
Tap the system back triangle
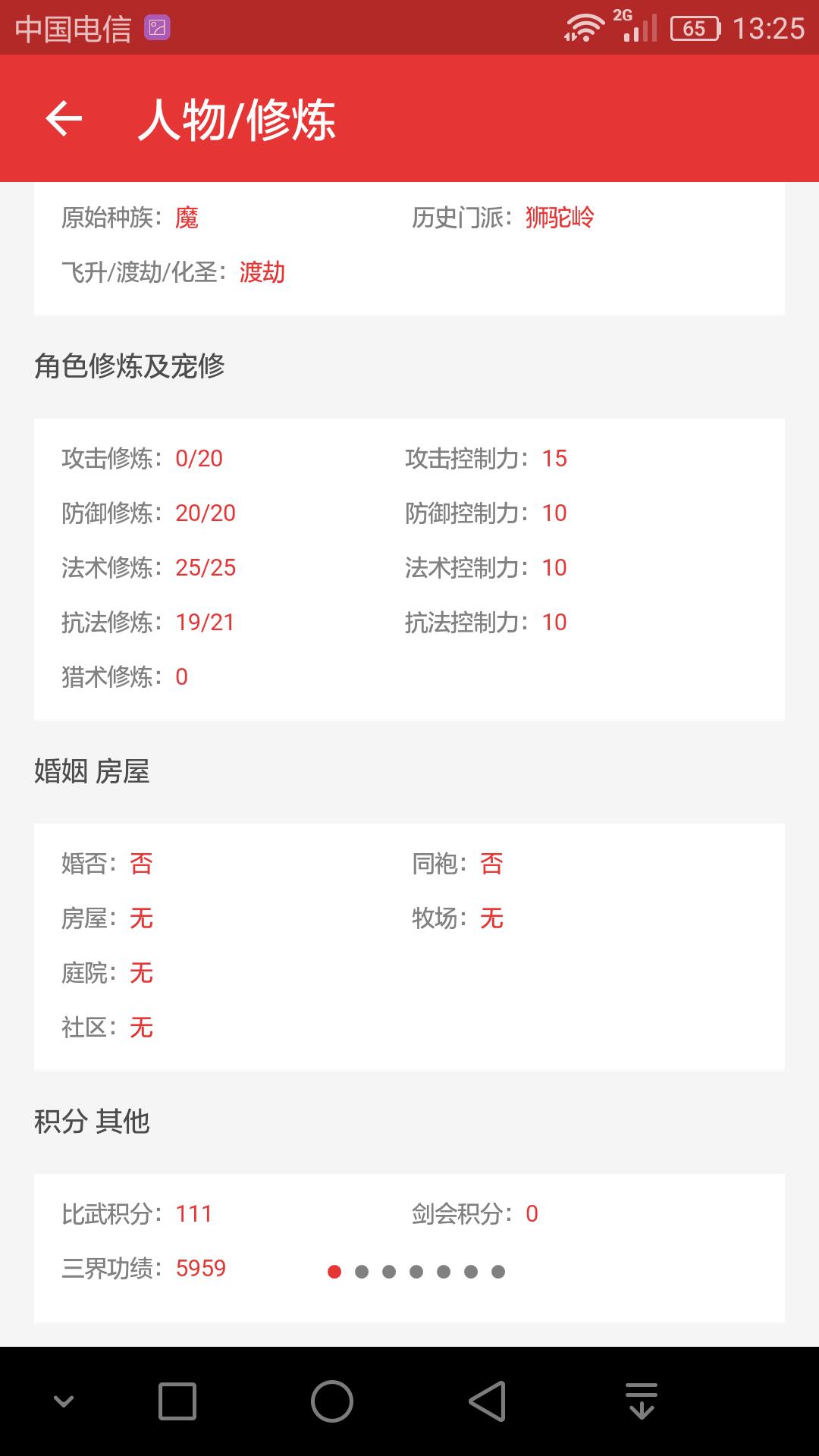point(487,1401)
